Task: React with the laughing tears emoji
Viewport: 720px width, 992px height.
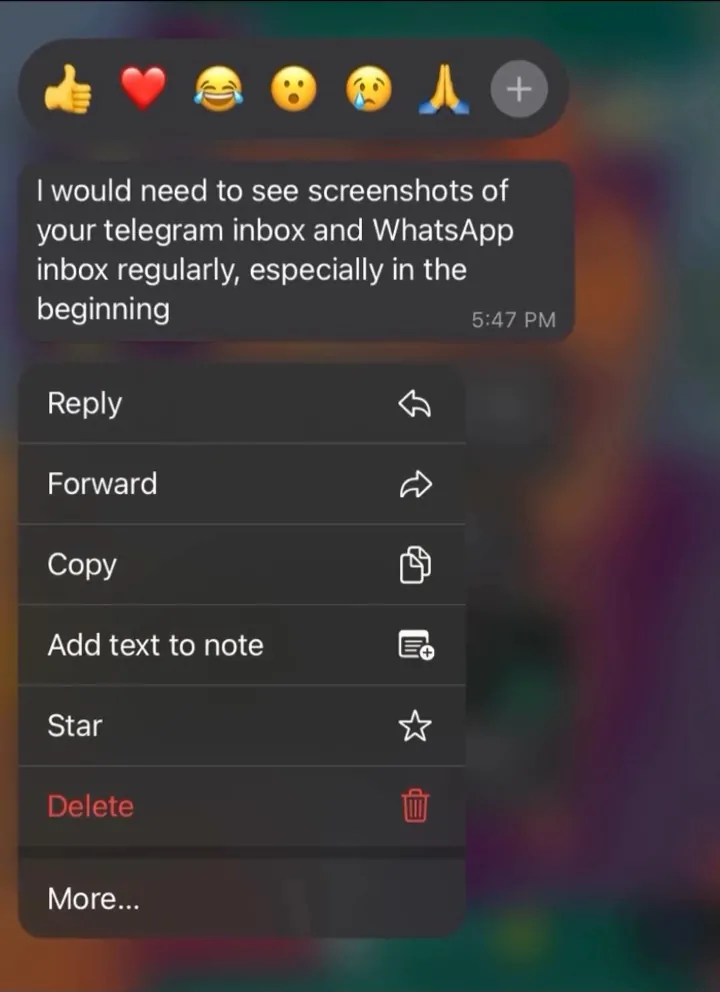Action: pos(218,91)
